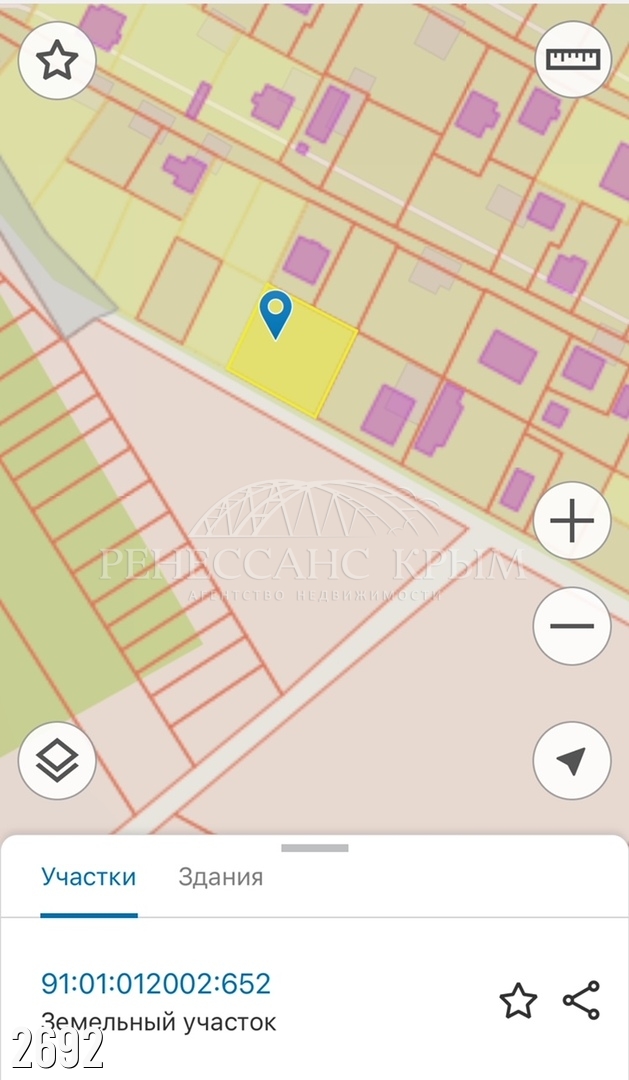Add parcel 91:01:012002:652 to favorites
This screenshot has width=629, height=1080.
pyautogui.click(x=518, y=1001)
